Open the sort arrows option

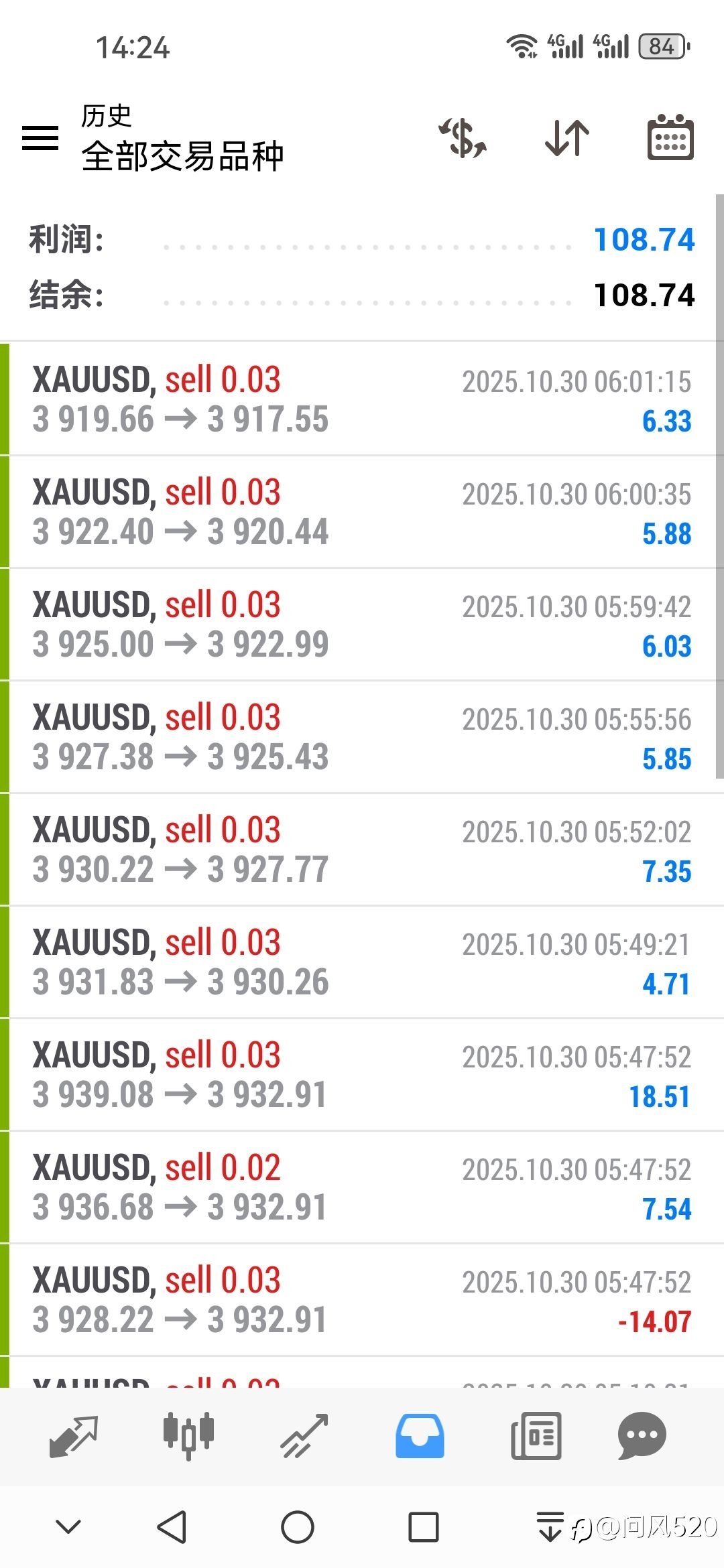point(567,138)
